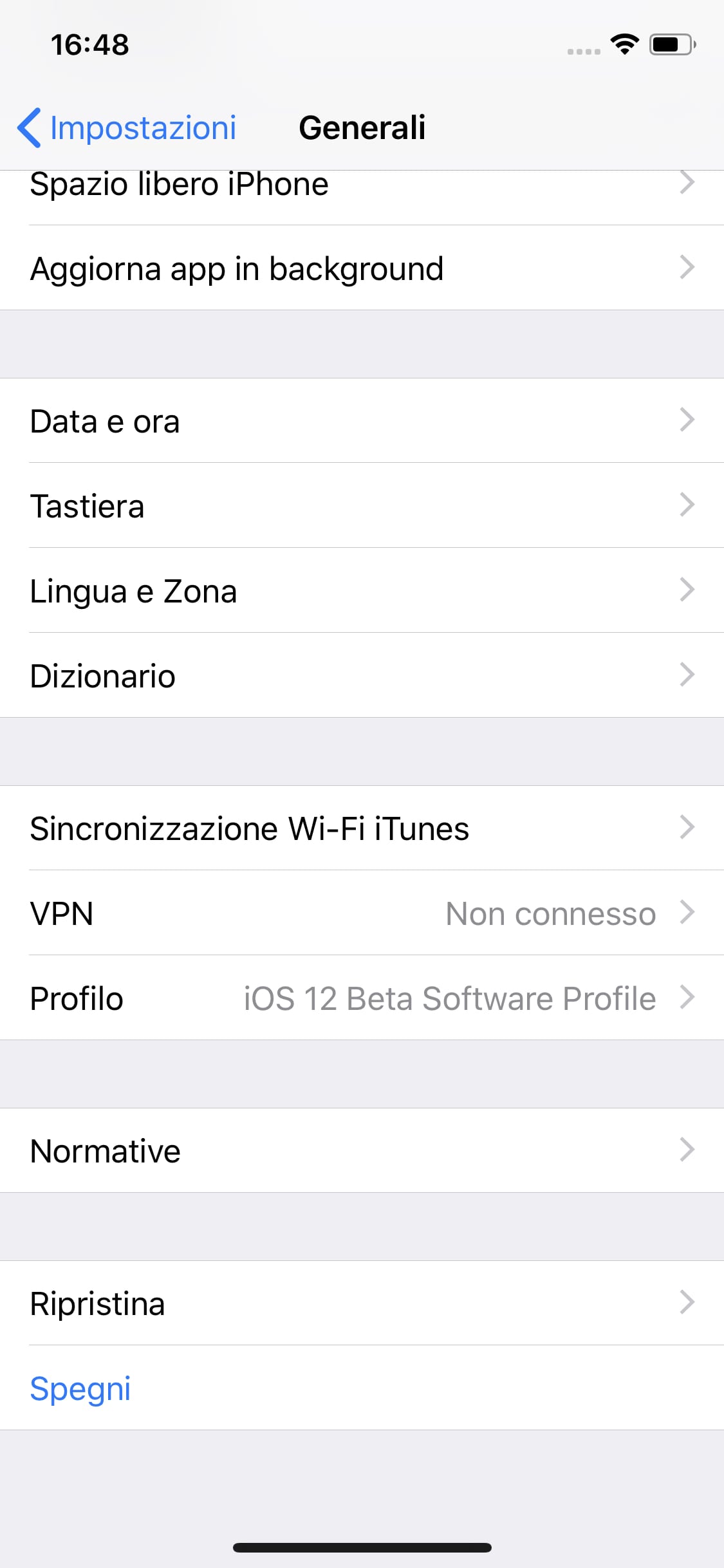Open the Normative section

pos(360,1150)
